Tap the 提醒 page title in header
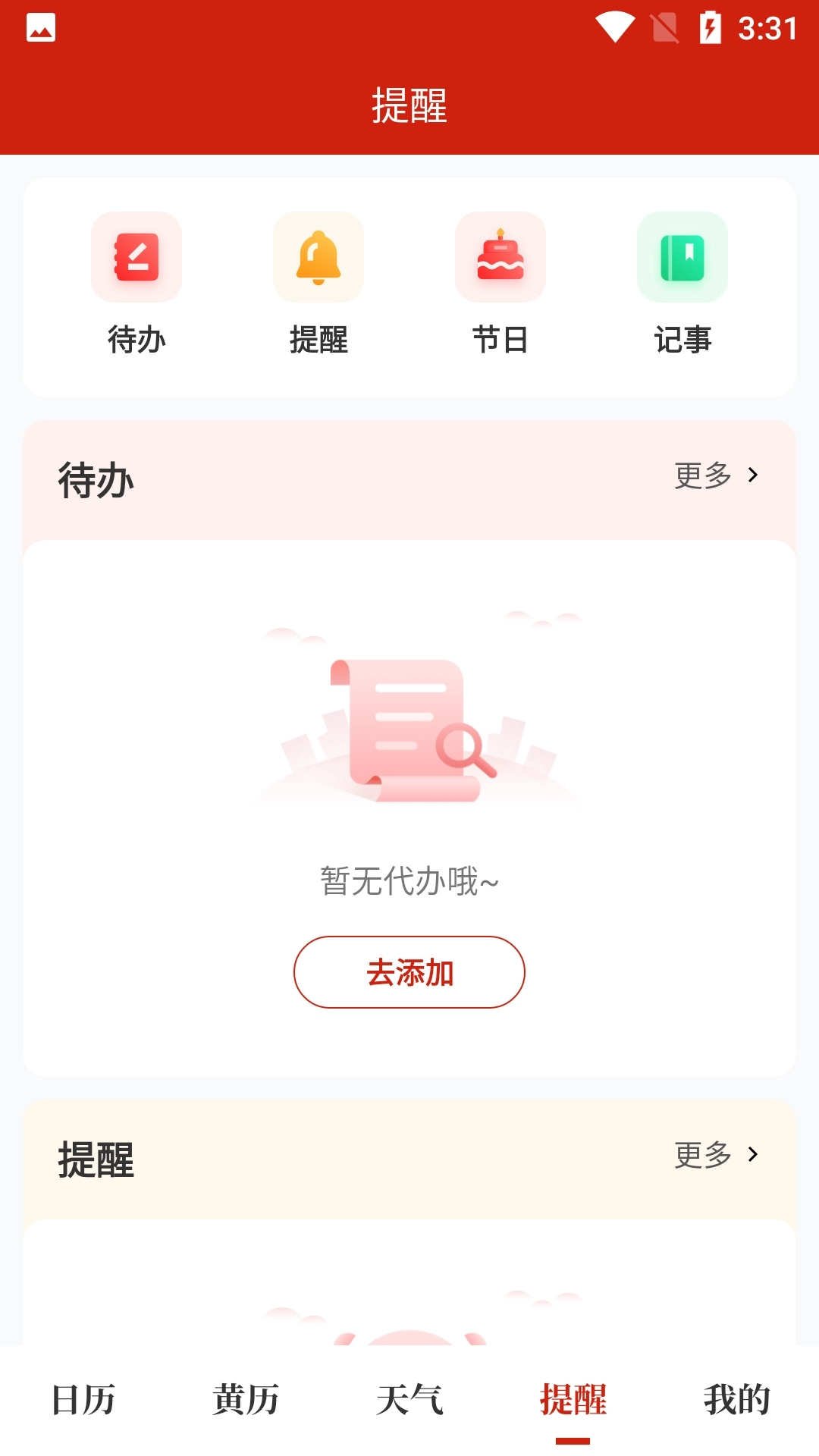The width and height of the screenshot is (819, 1456). [409, 106]
